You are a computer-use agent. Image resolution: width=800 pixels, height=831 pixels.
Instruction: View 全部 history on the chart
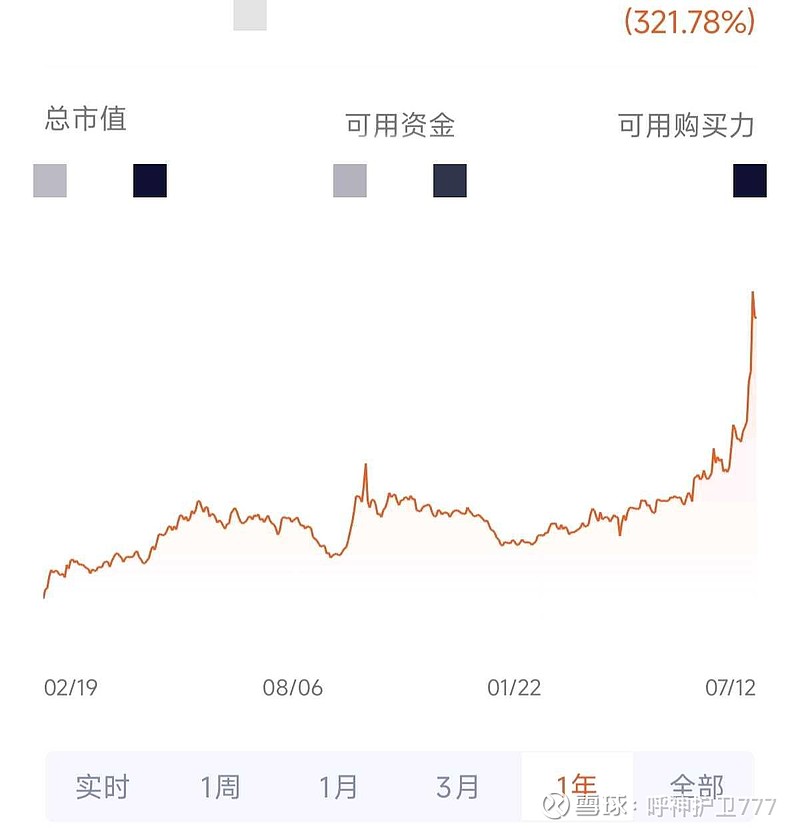(x=696, y=786)
